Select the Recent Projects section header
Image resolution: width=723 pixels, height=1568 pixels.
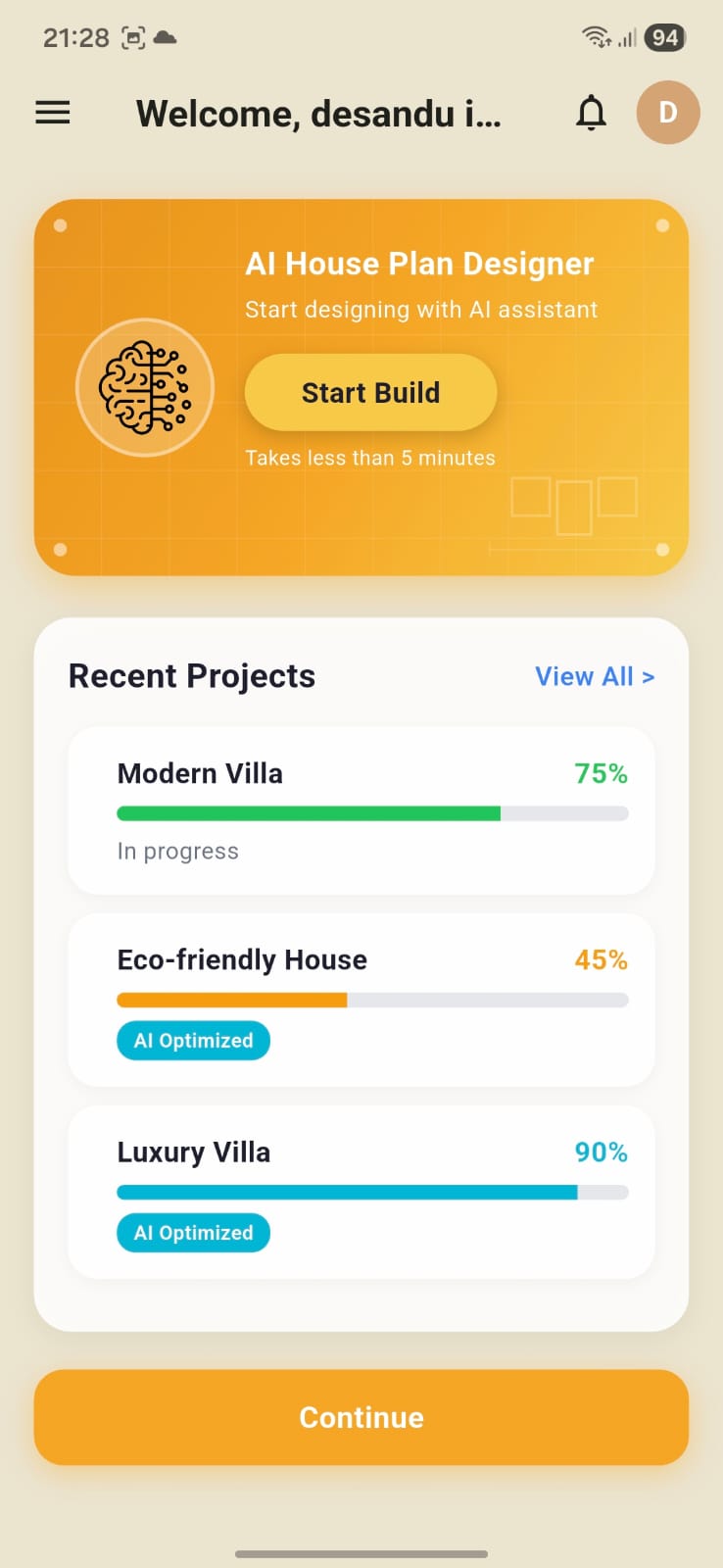click(x=191, y=675)
